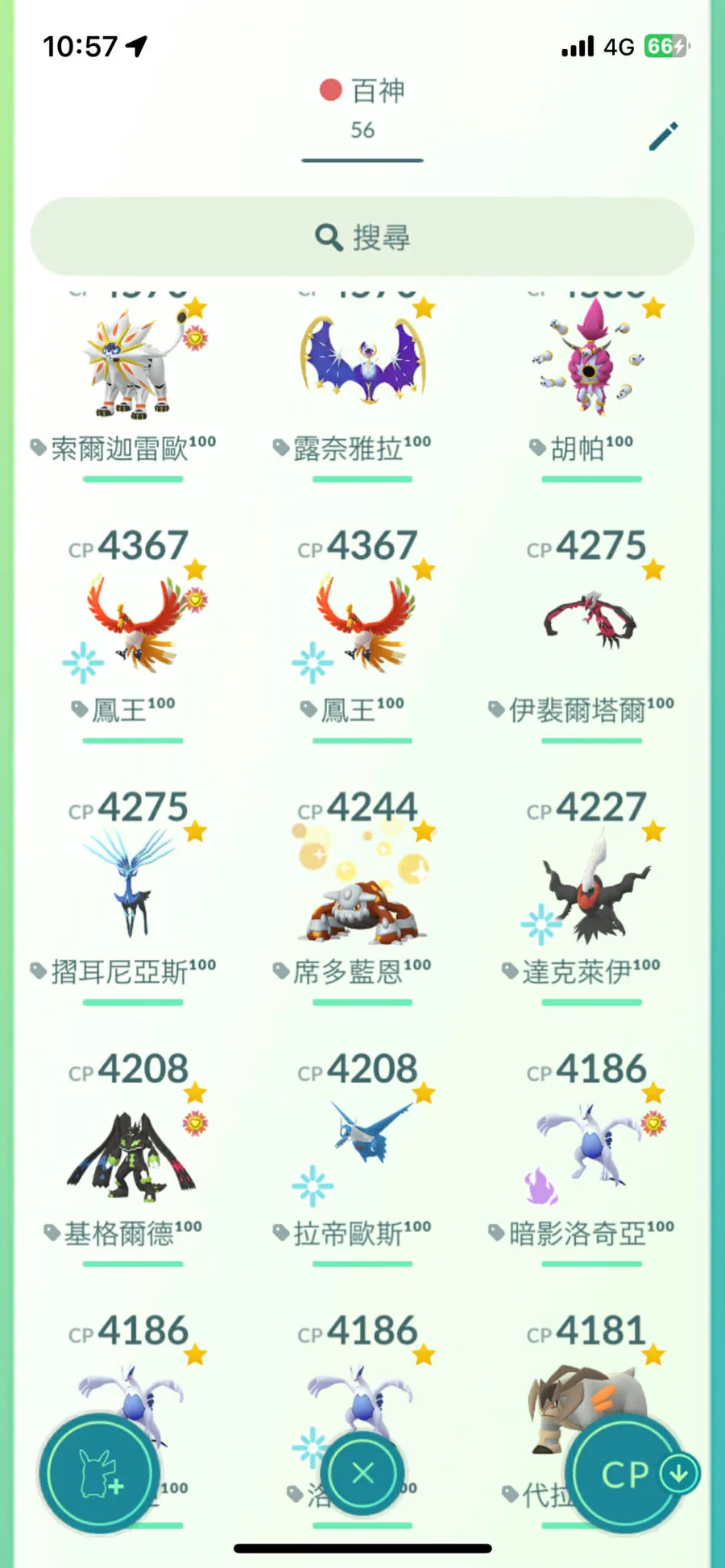Close the Pokémon list

362,1473
